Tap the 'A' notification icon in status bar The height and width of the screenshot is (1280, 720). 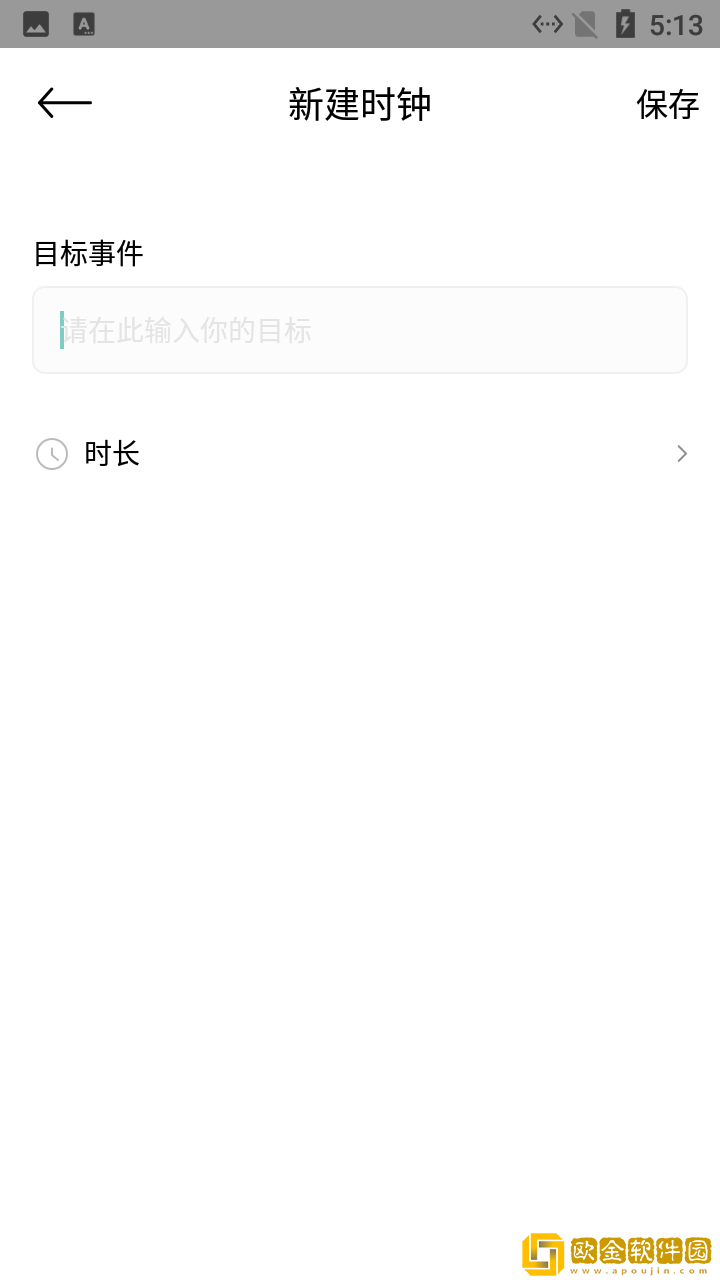point(84,24)
